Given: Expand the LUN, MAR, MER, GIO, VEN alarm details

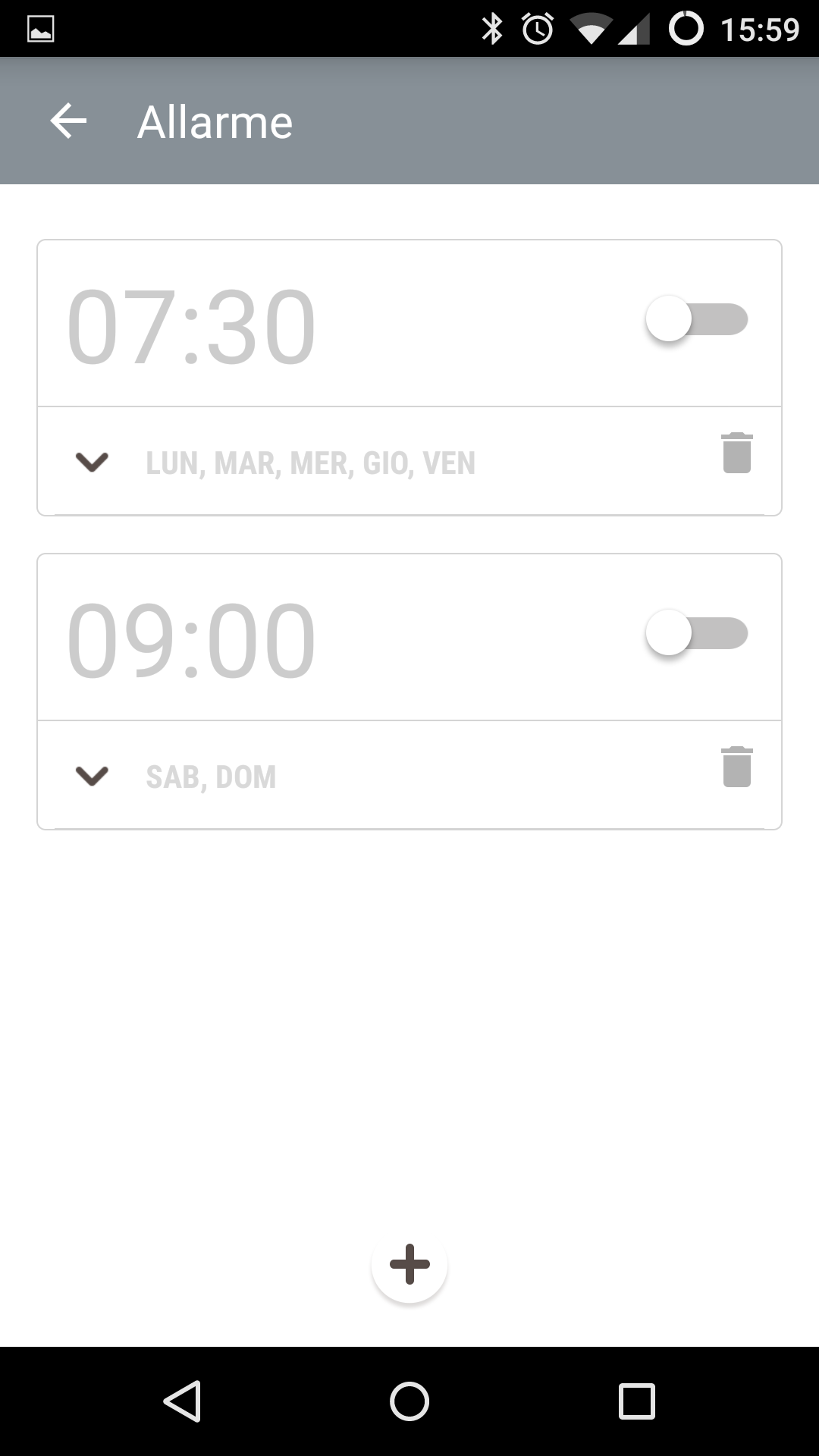Looking at the screenshot, I should (x=93, y=462).
